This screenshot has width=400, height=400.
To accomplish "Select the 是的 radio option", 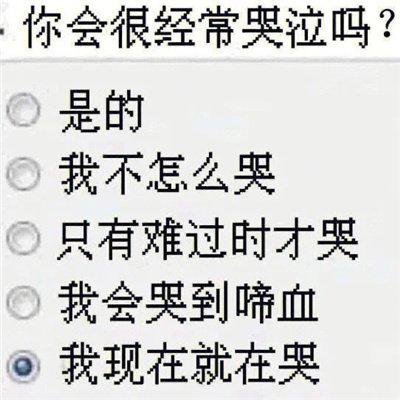I will click(23, 110).
